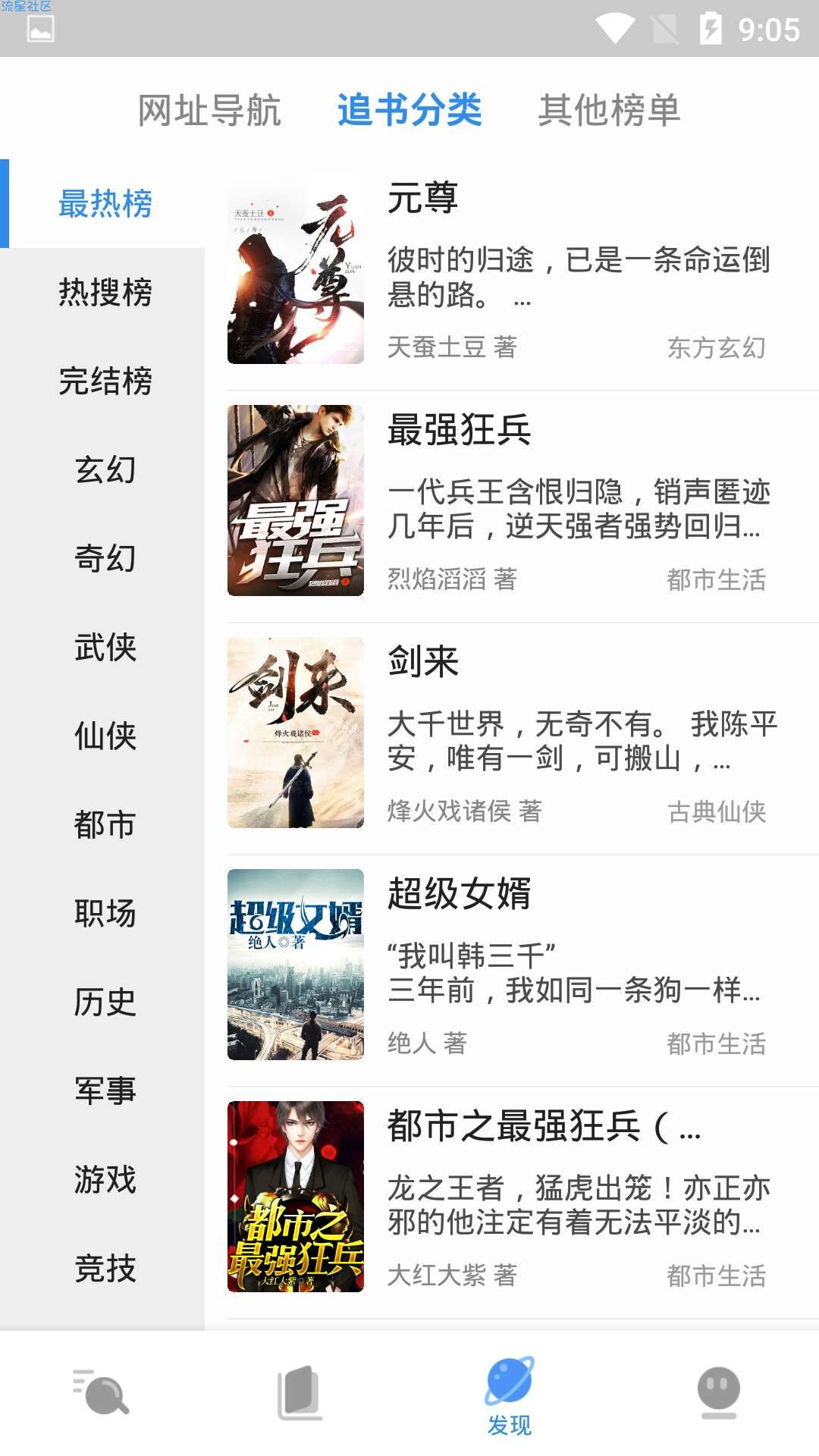Open the 其他榜单 tab
Viewport: 819px width, 1456px height.
coord(609,111)
